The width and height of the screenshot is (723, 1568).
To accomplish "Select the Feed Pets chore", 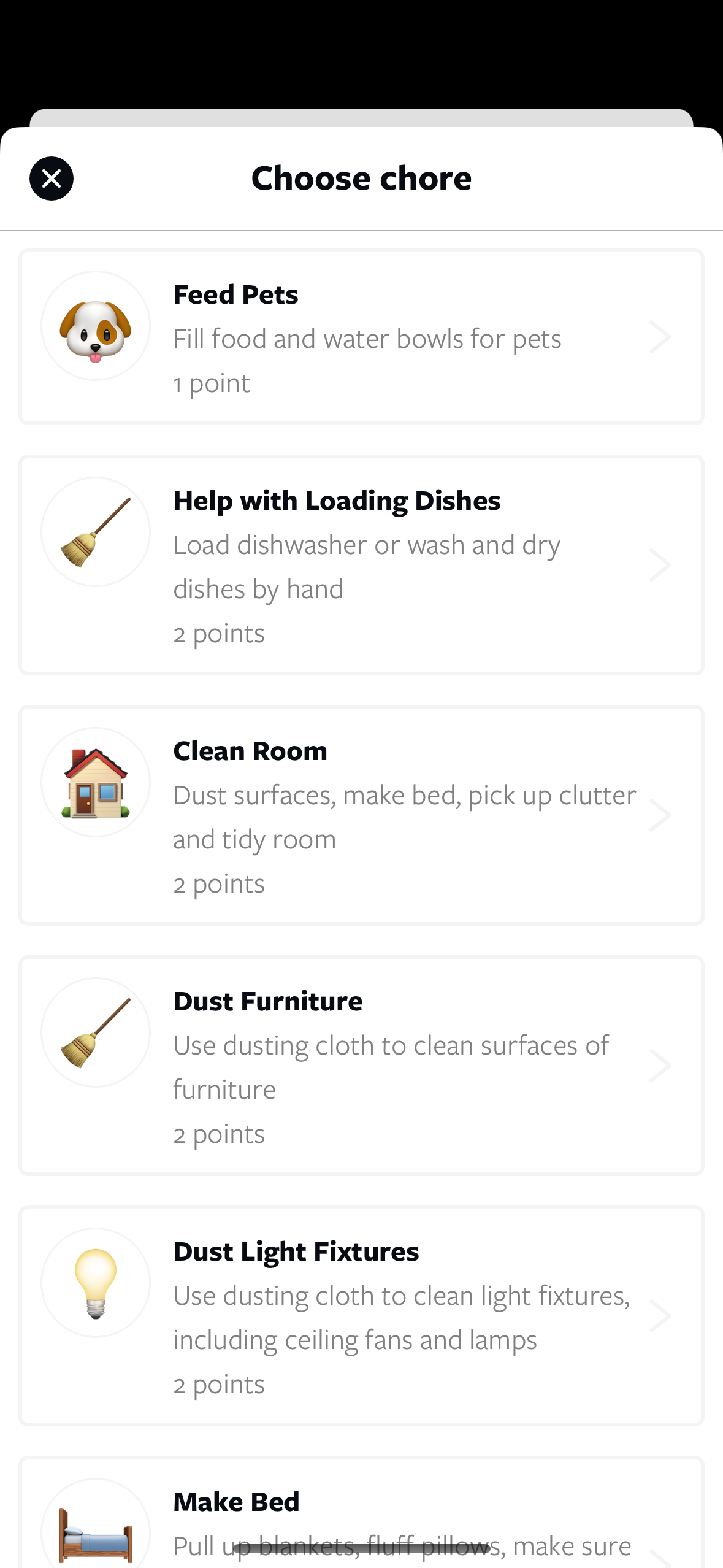I will click(x=361, y=337).
